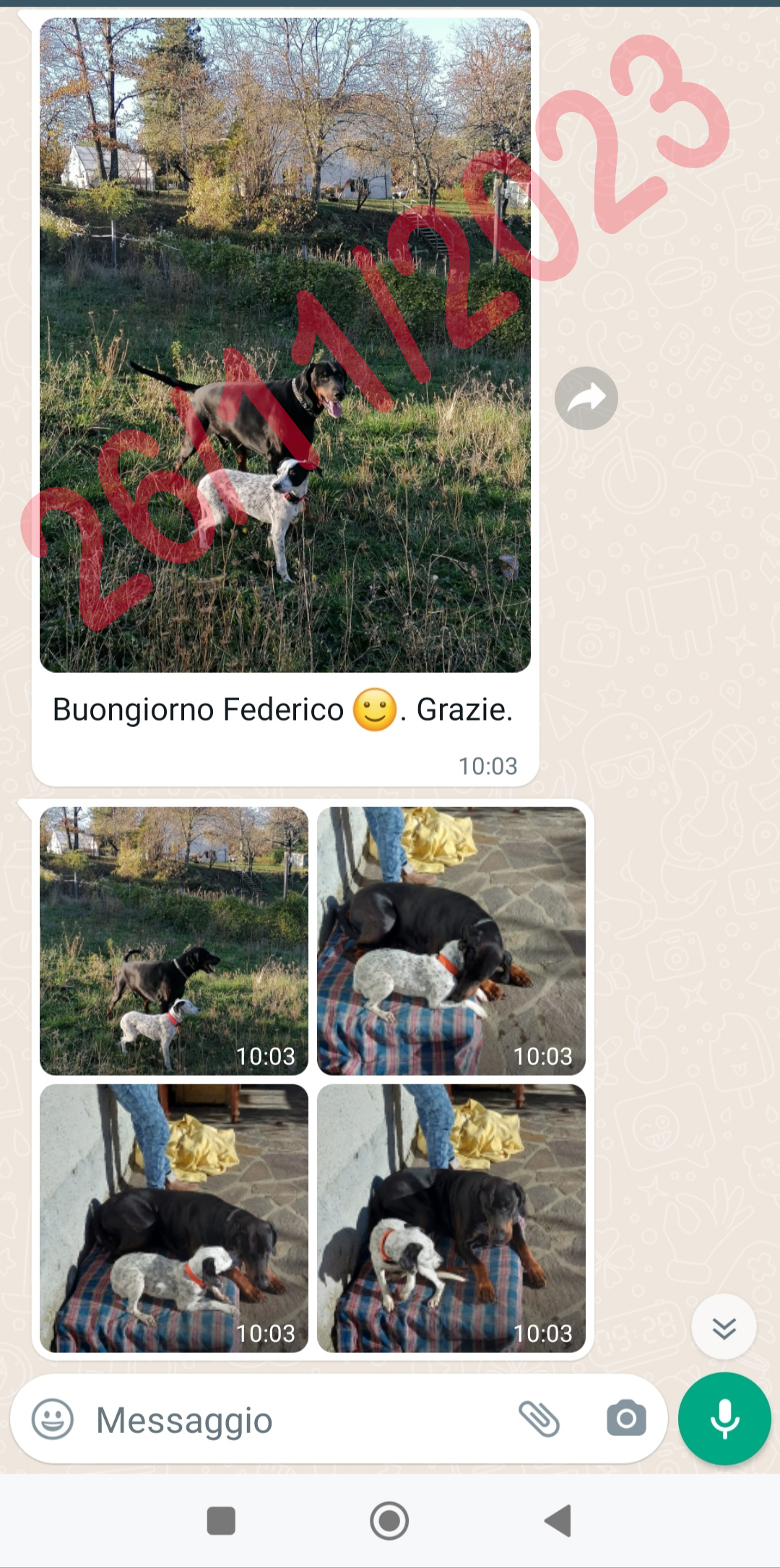Open the camera from the message bar
780x1568 pixels.
(626, 1419)
